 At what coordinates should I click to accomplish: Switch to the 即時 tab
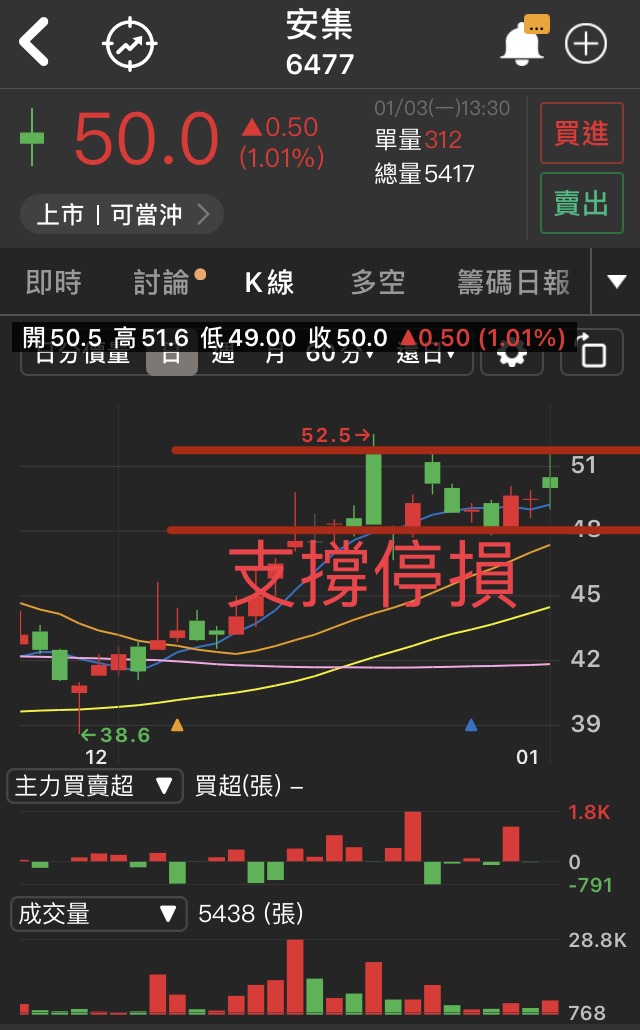point(54,283)
